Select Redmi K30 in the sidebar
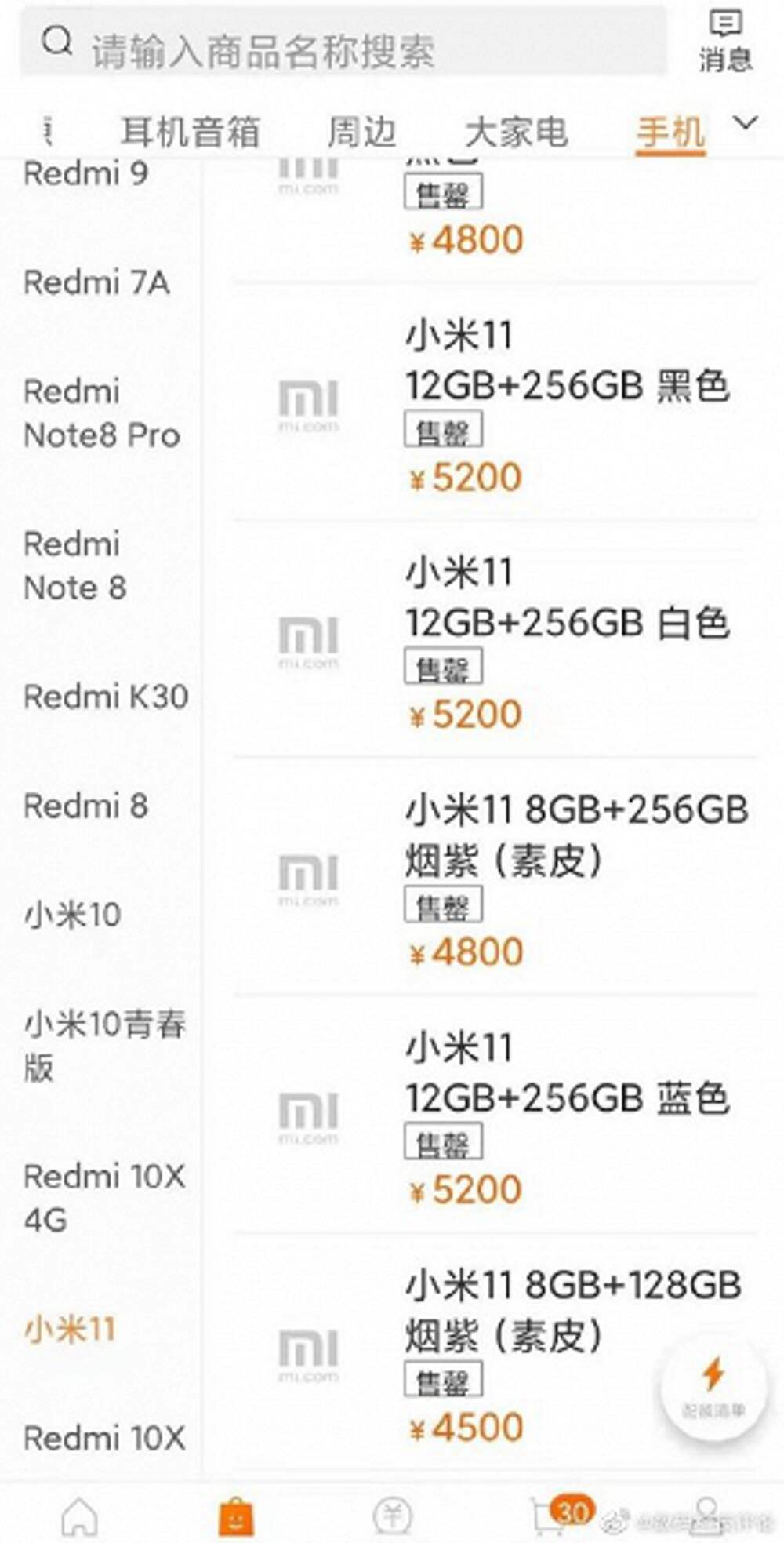 coord(106,697)
